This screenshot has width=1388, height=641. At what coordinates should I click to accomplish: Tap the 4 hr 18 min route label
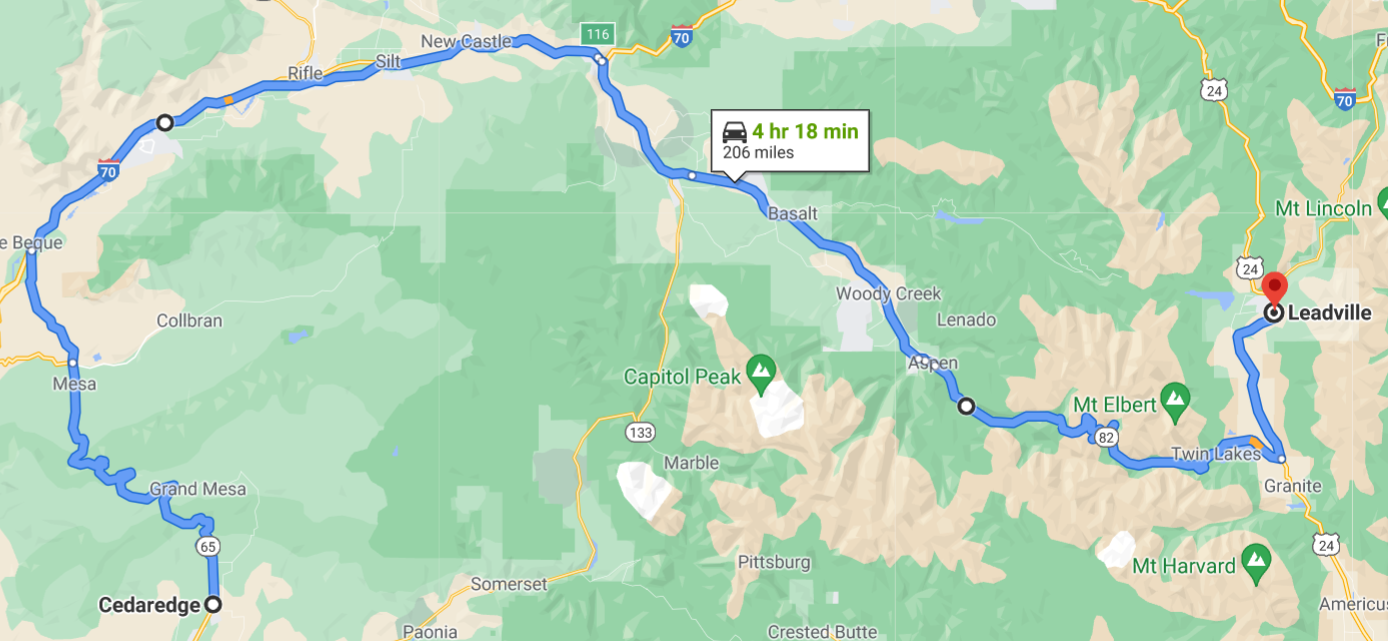point(789,140)
